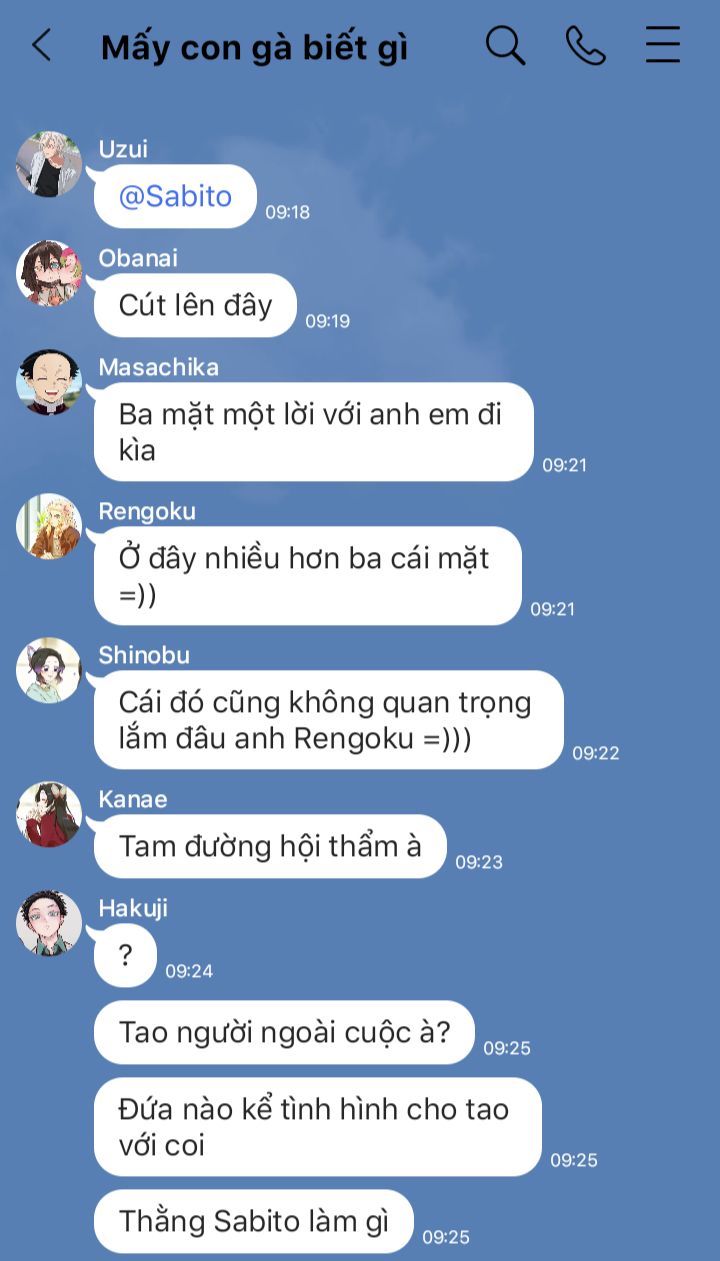Screen dimensions: 720x1261
Task: Go back from the group chat
Action: pos(41,46)
